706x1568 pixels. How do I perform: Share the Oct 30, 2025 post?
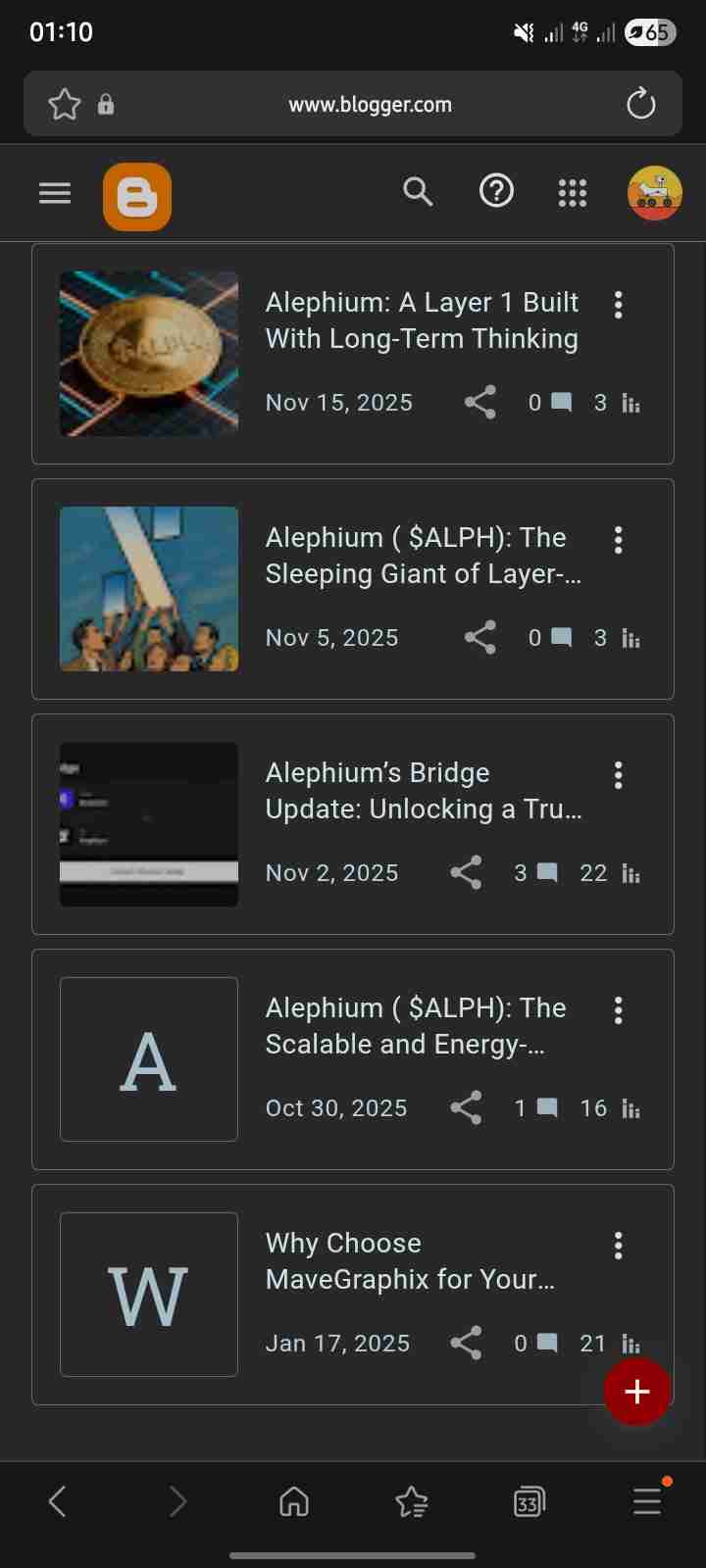coord(466,1108)
